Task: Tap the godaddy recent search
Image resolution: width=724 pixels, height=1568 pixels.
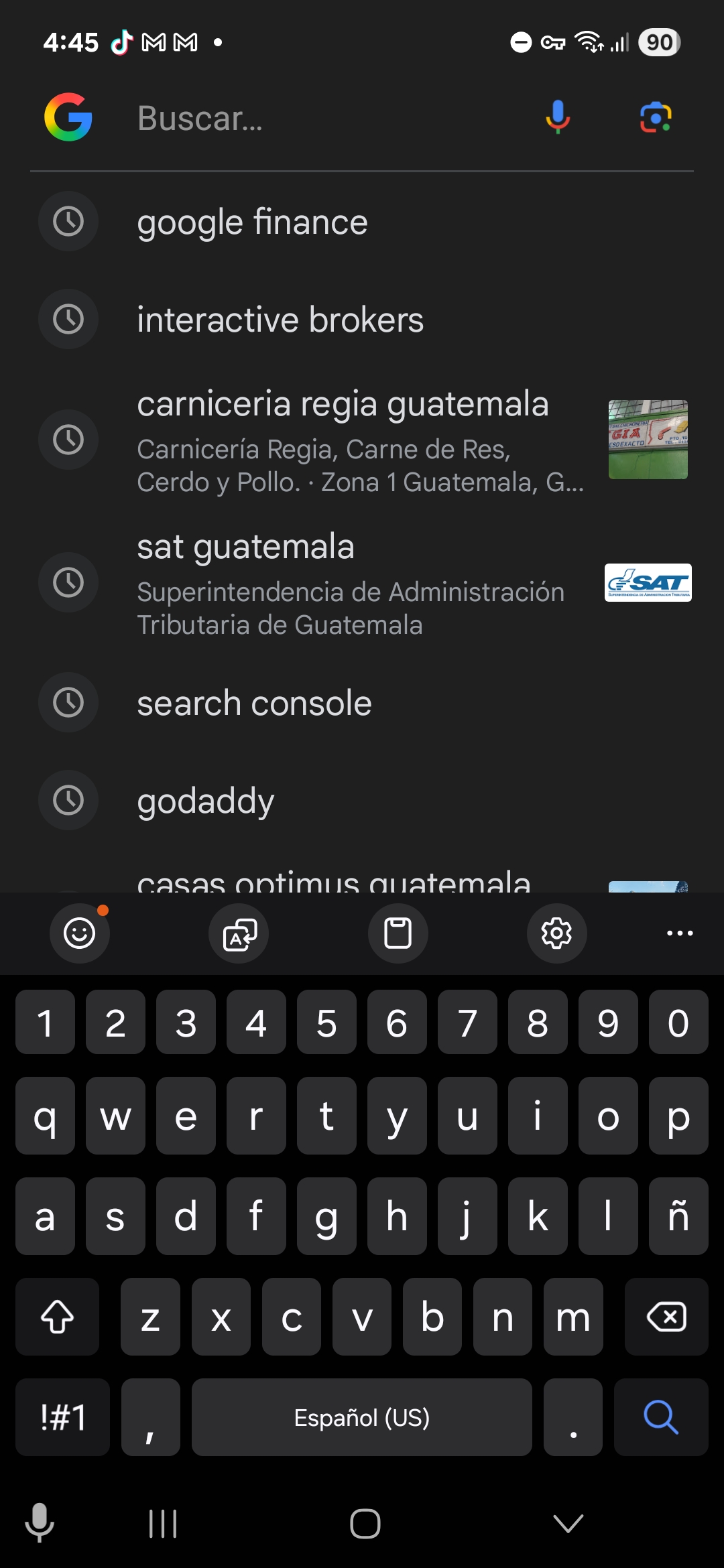Action: (206, 801)
